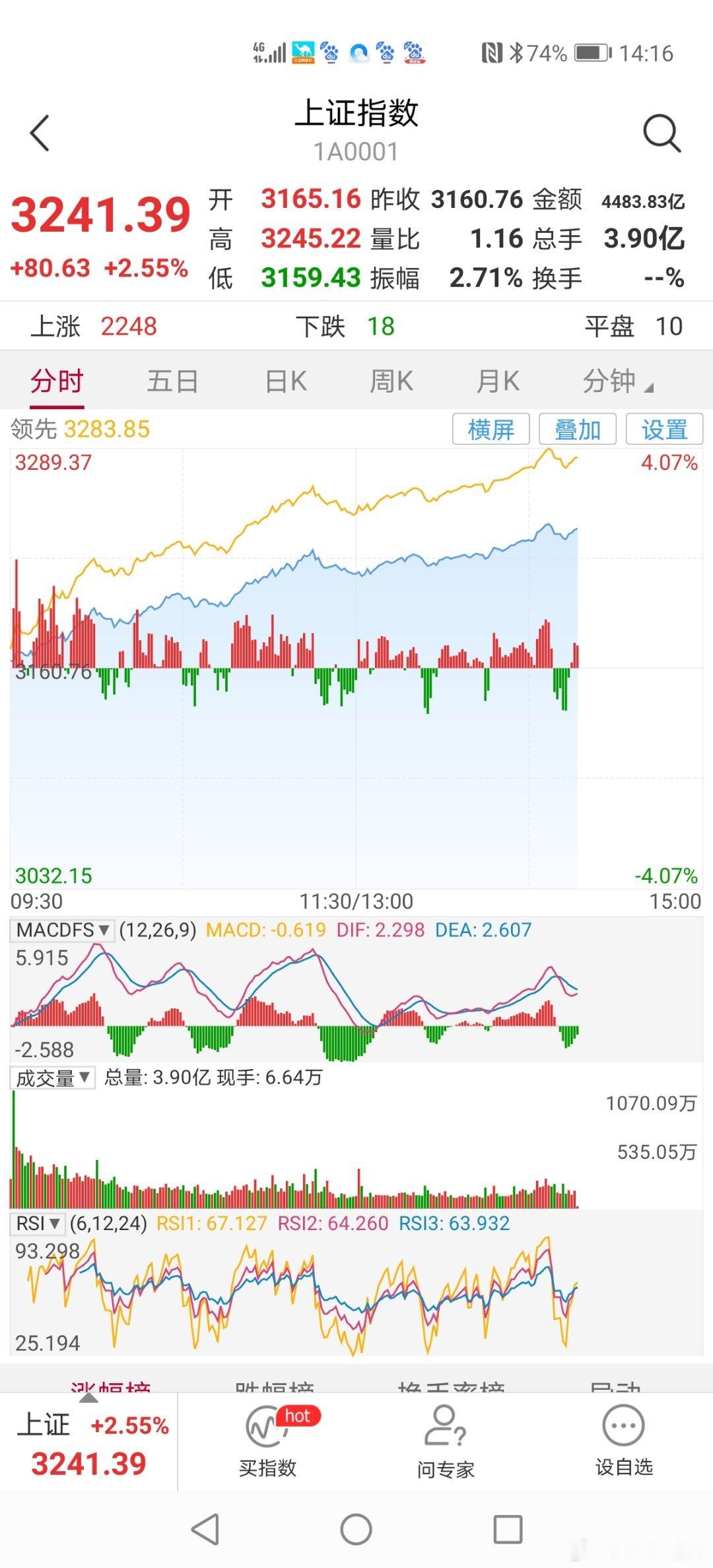
Task: Open chart 设置 settings
Action: coord(664,430)
